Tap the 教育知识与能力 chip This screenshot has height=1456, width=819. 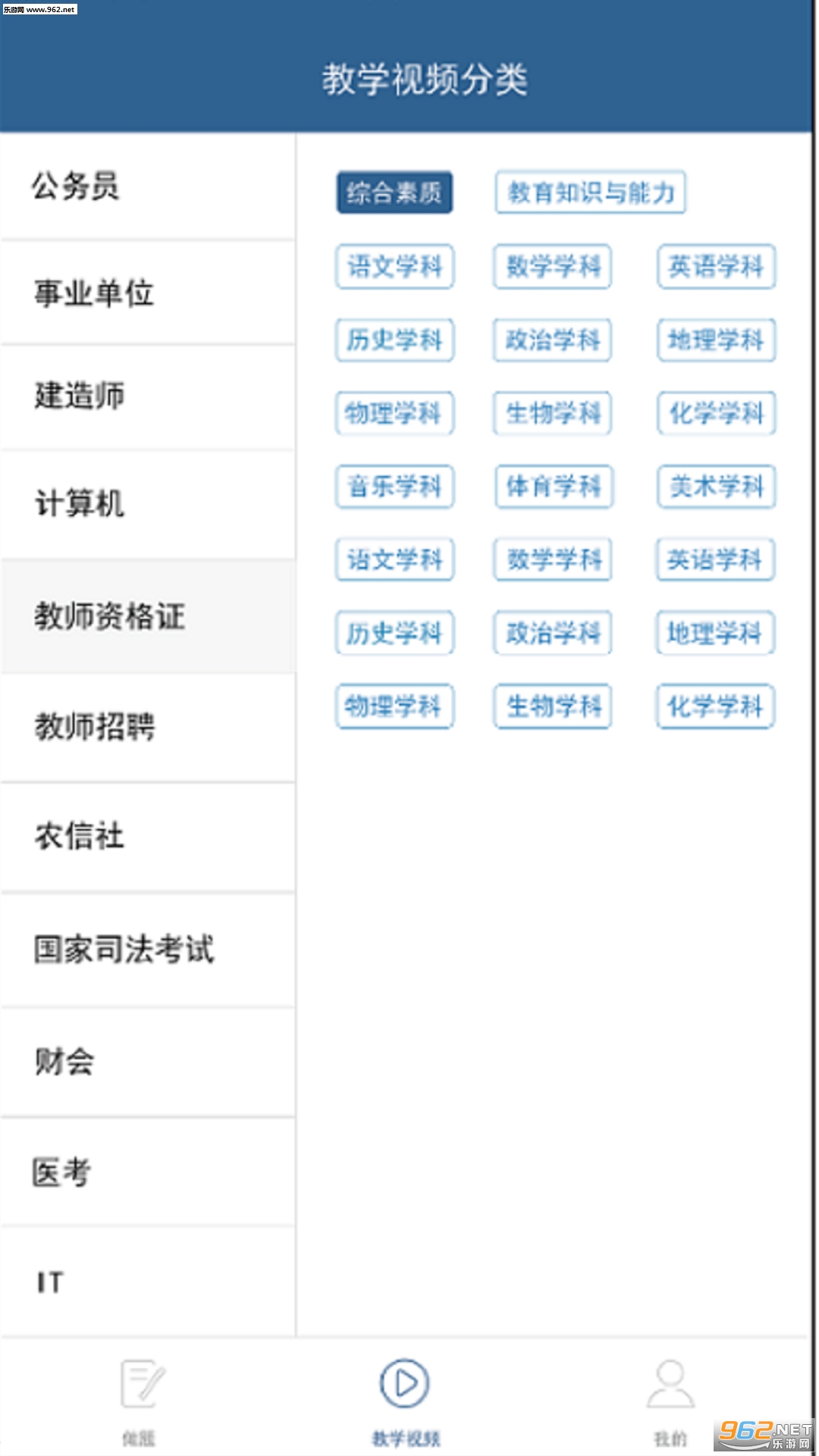[x=590, y=192]
